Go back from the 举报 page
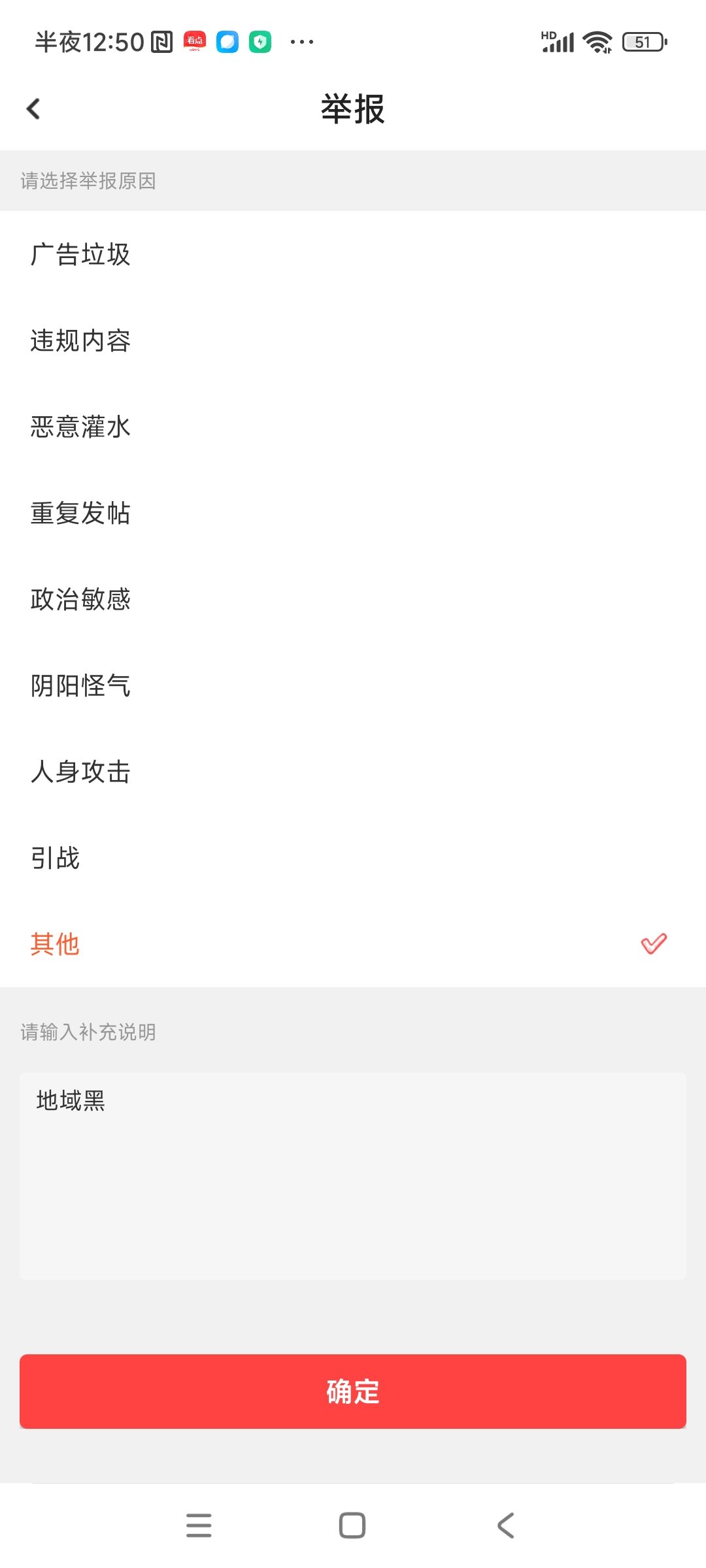This screenshot has height=1568, width=706. (34, 108)
